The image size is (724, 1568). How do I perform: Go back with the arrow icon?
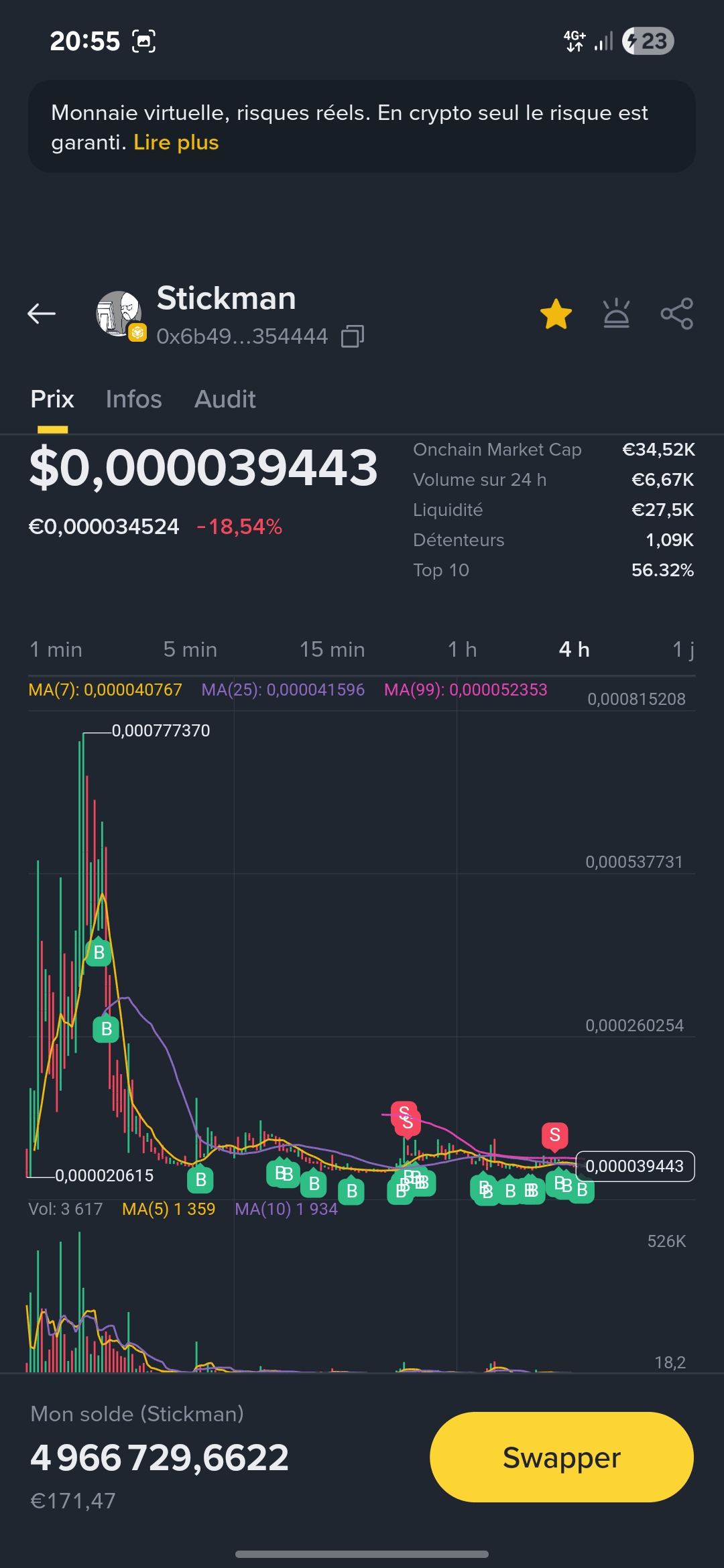coord(42,313)
